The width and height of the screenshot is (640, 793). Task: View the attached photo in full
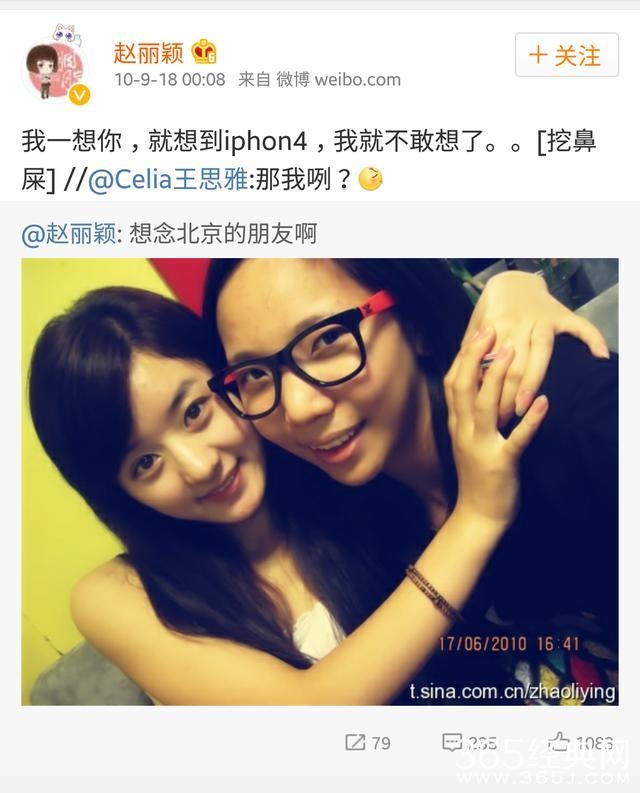(320, 481)
